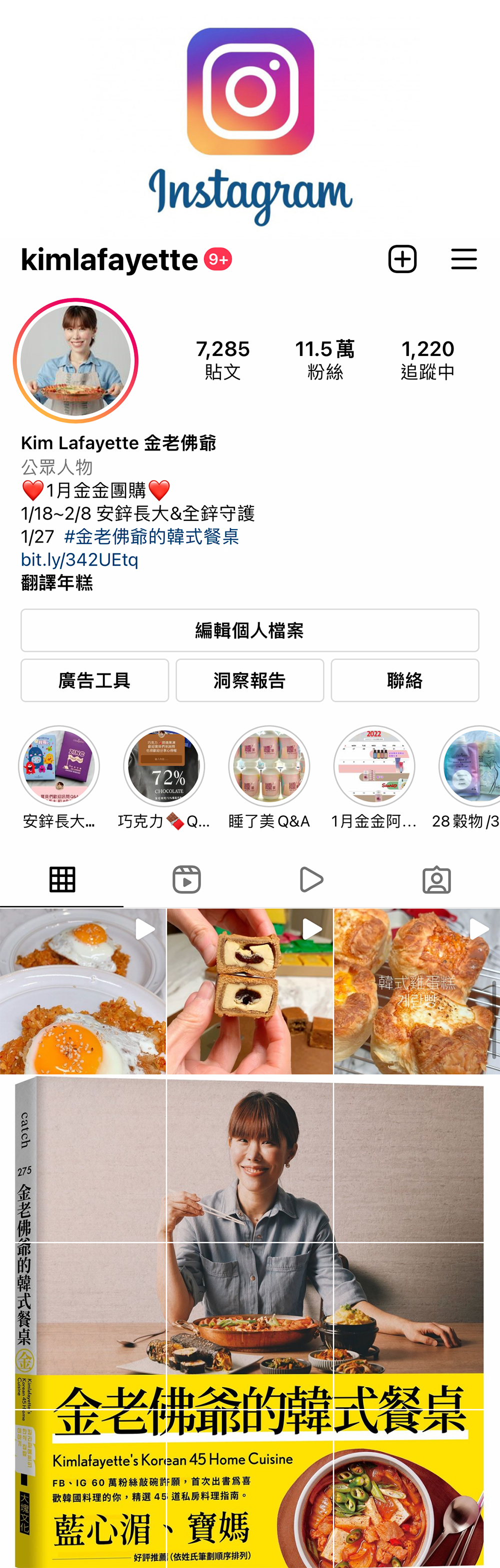Open the 巧克力 Q&A highlight
The image size is (500, 1568).
click(164, 765)
